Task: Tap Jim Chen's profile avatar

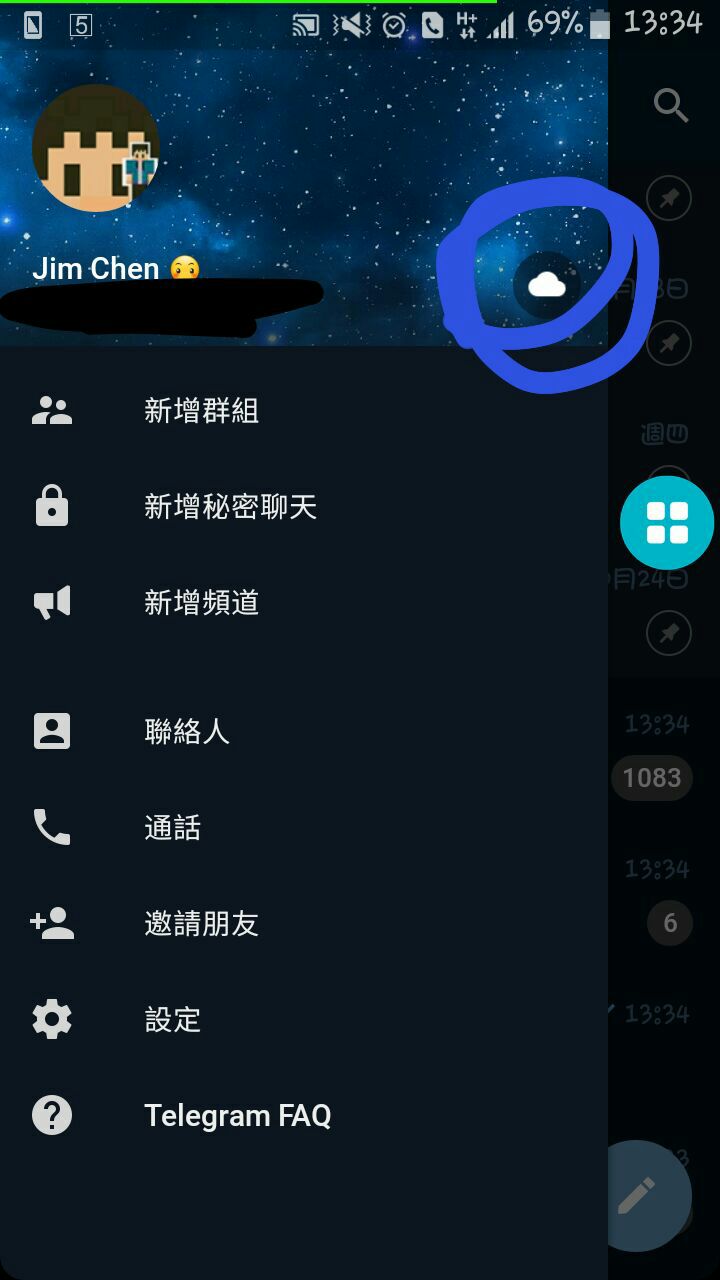Action: [96, 148]
